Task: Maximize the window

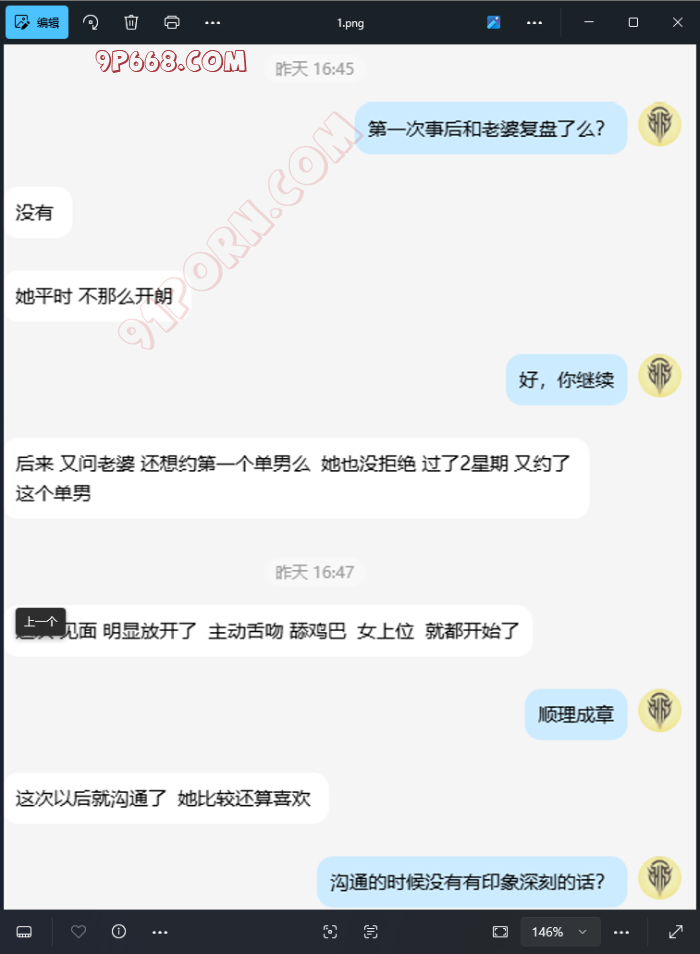Action: (633, 22)
